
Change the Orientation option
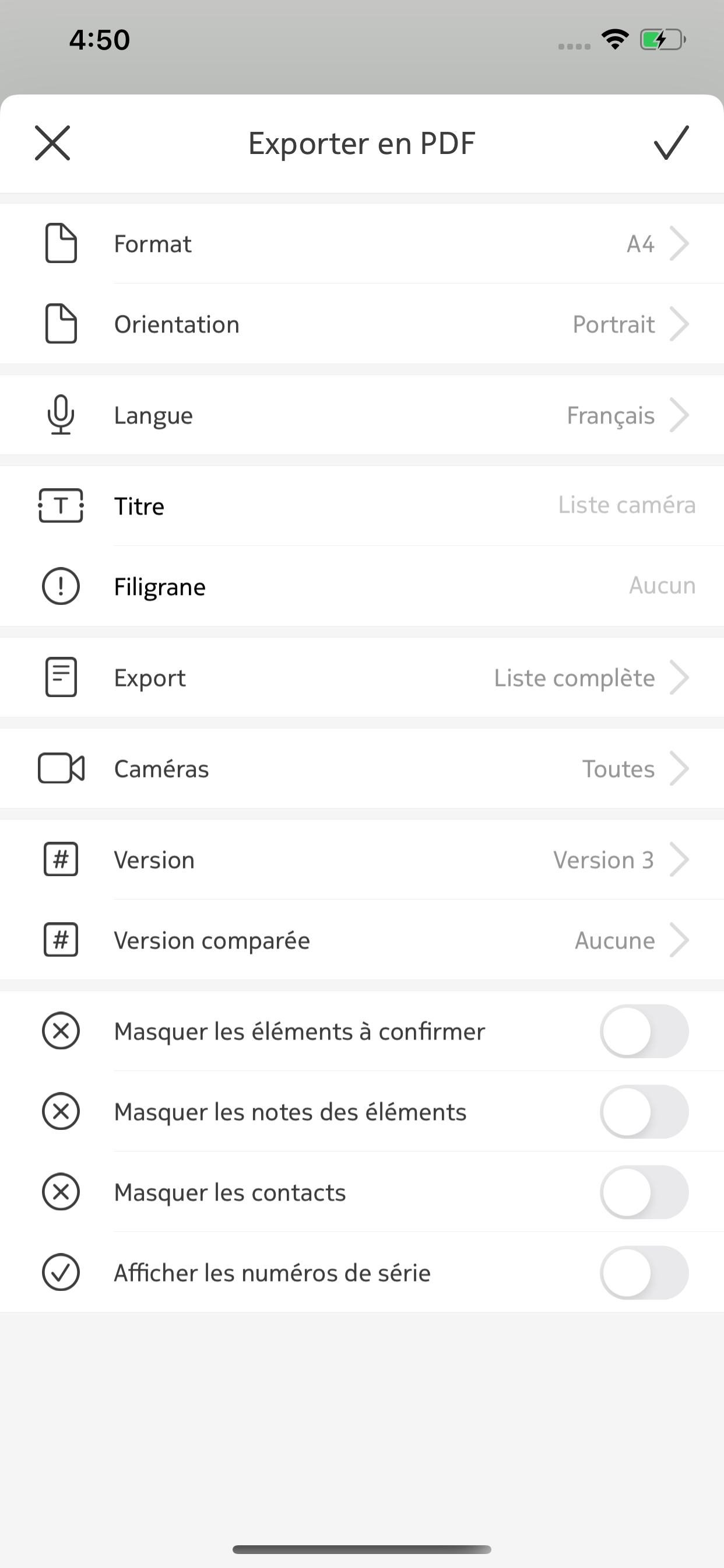click(362, 324)
